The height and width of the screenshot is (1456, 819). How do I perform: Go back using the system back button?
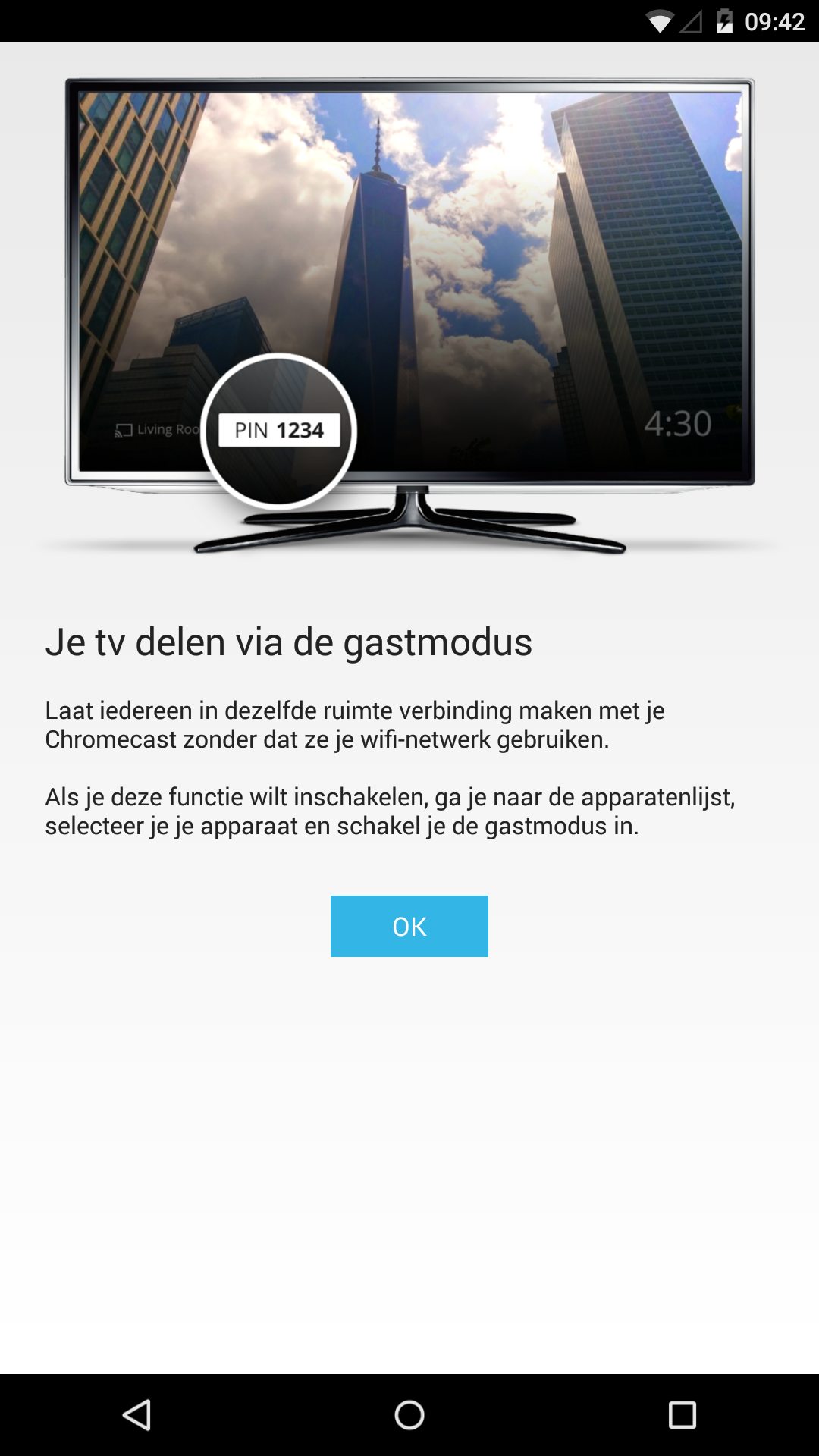tap(137, 1414)
